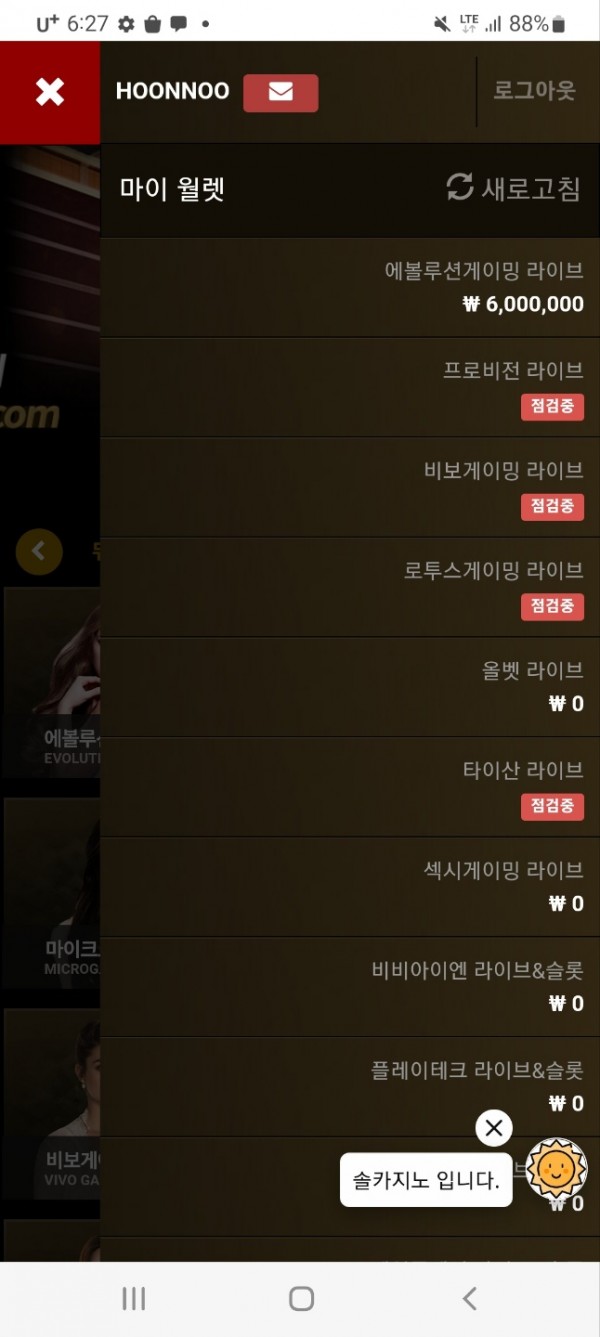Open the sun mascot chat widget

pyautogui.click(x=556, y=1168)
